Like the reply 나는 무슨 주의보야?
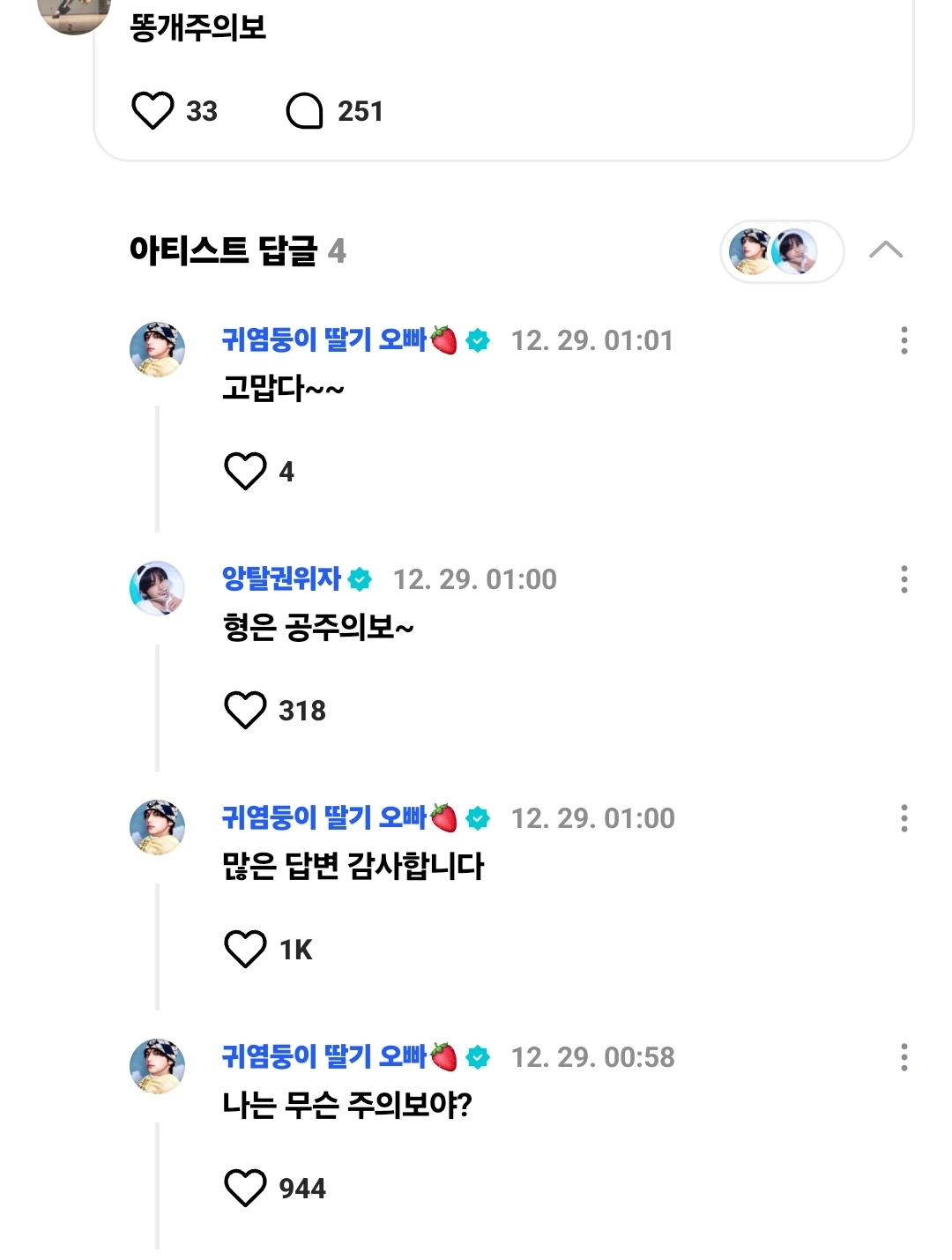Viewport: 952px width, 1260px height. 245,1188
